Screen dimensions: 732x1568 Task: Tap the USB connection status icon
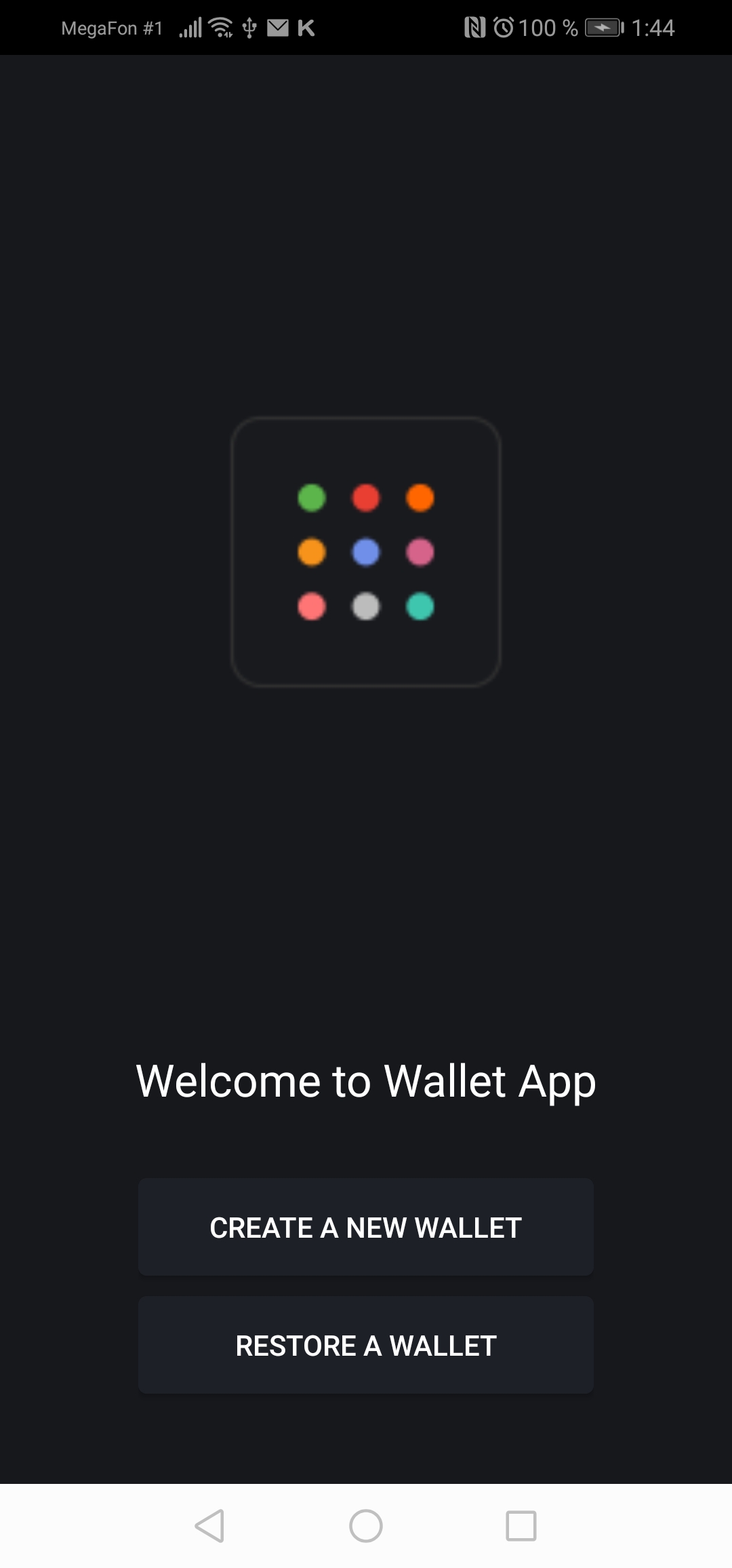click(x=249, y=27)
